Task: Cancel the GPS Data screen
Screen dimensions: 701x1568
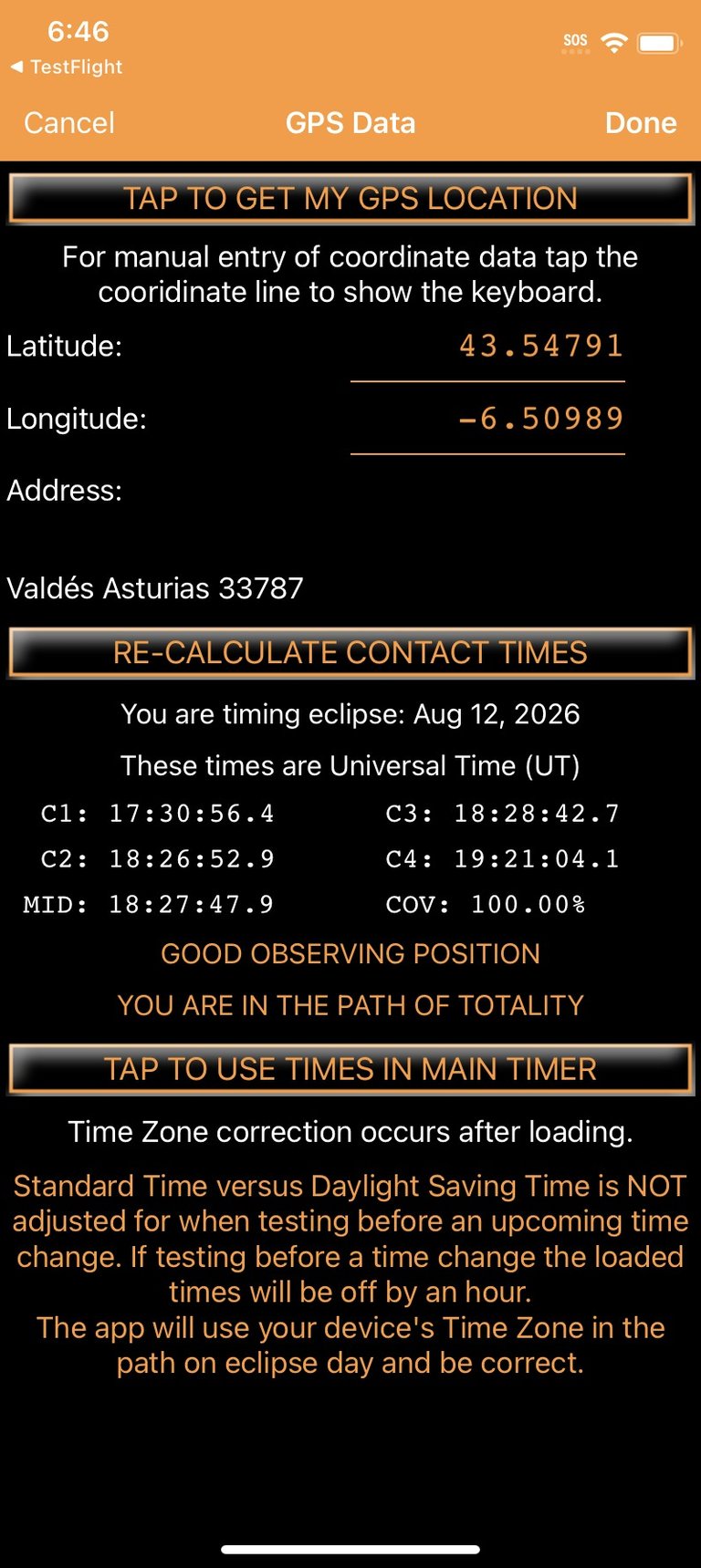Action: pyautogui.click(x=69, y=123)
